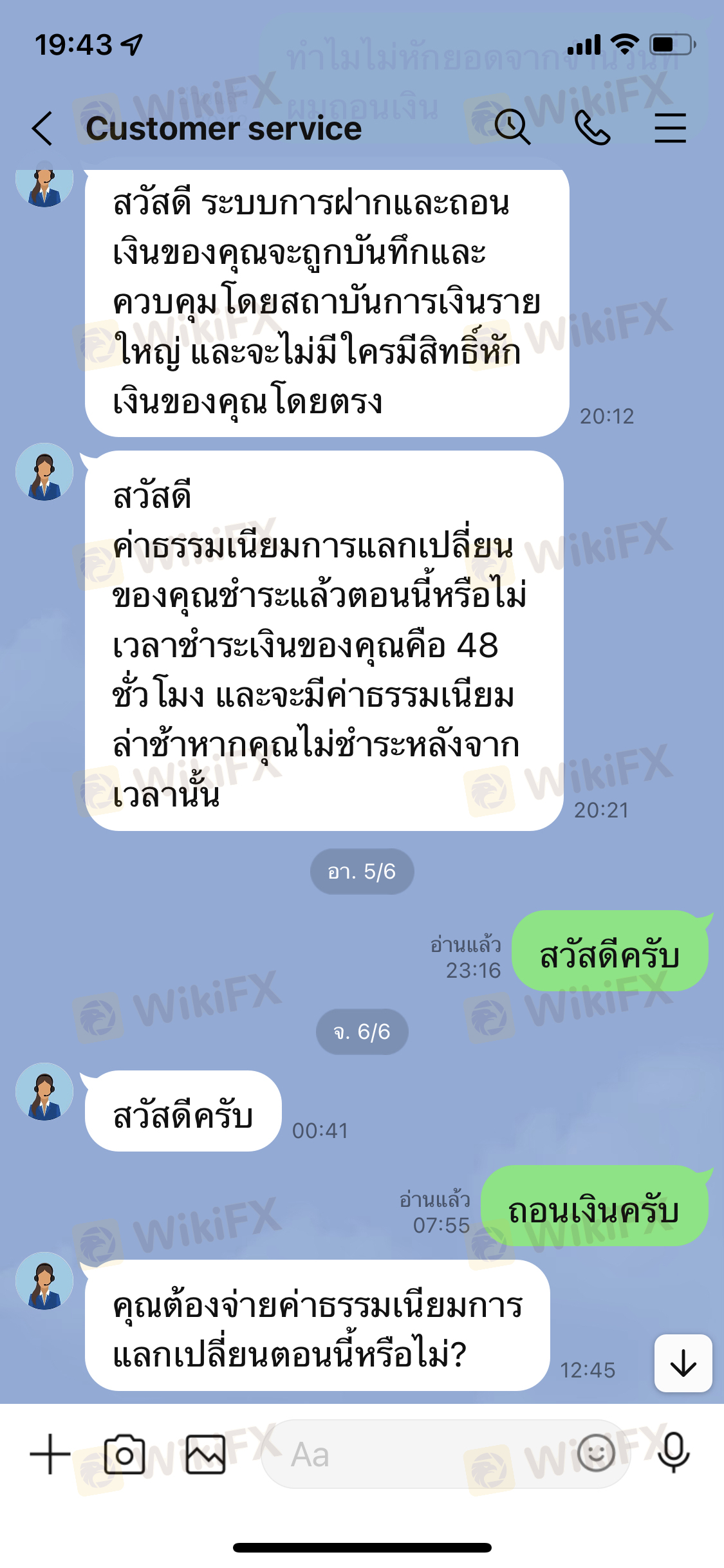Go back from Customer service chat
This screenshot has width=724, height=1568.
click(42, 128)
